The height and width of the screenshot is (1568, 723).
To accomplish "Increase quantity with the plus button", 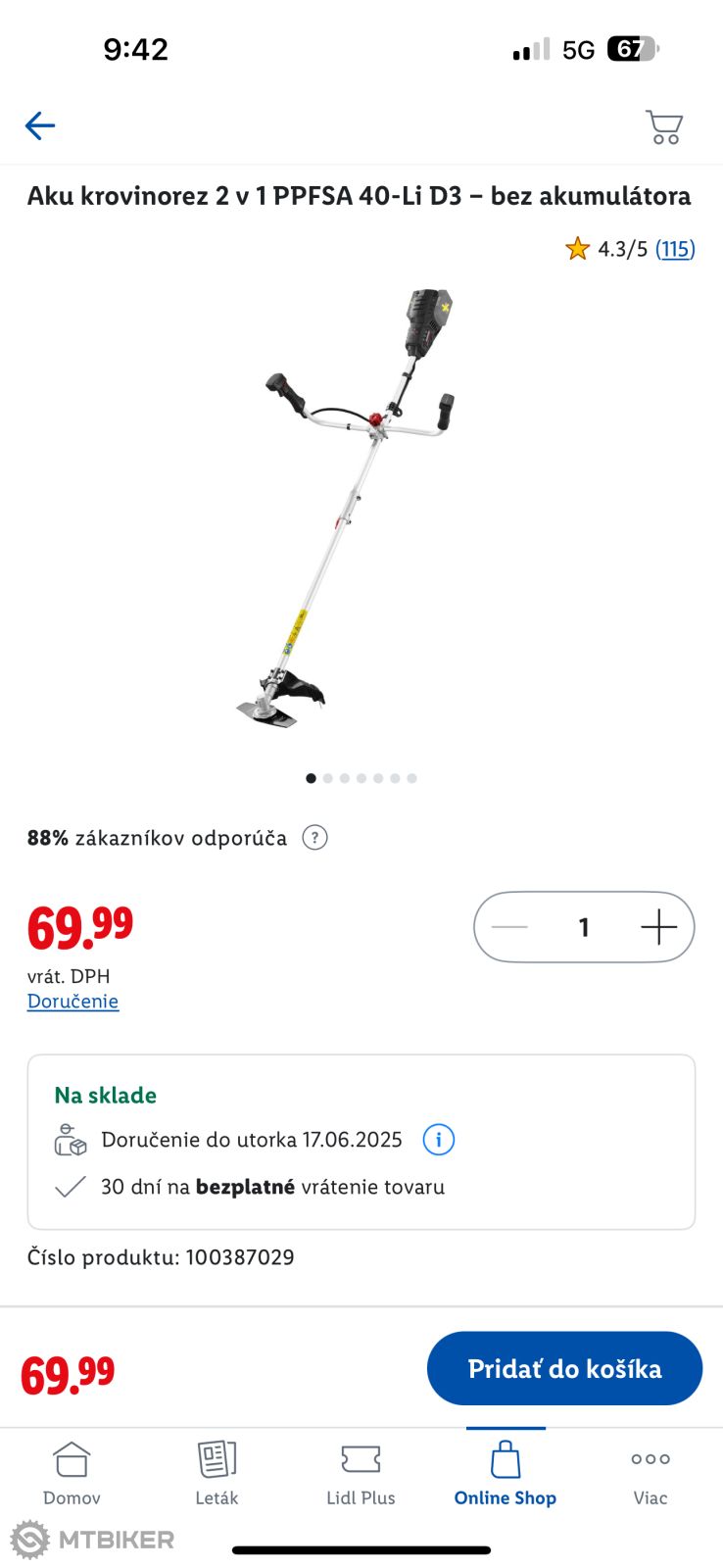I will 658,927.
